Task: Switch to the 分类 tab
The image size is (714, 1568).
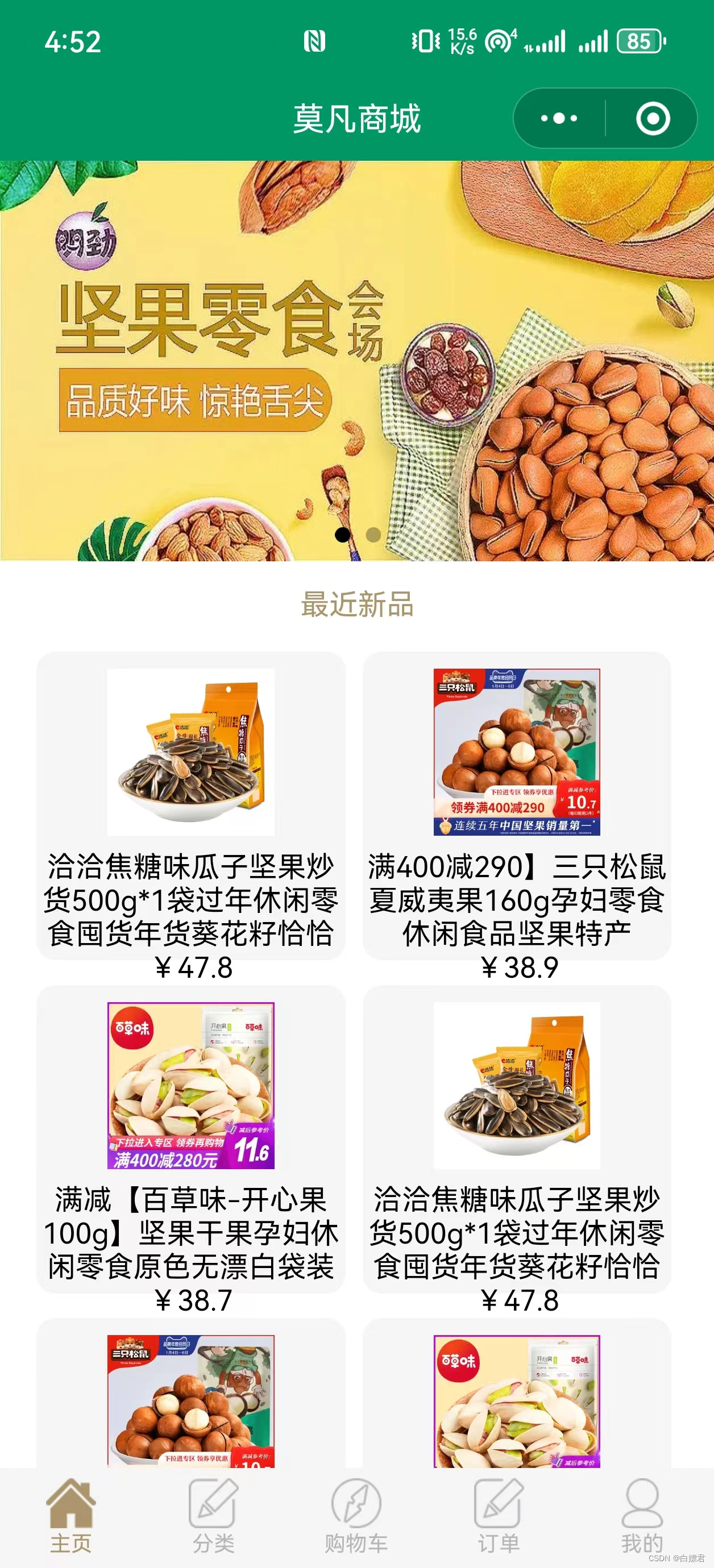Action: point(213,1518)
